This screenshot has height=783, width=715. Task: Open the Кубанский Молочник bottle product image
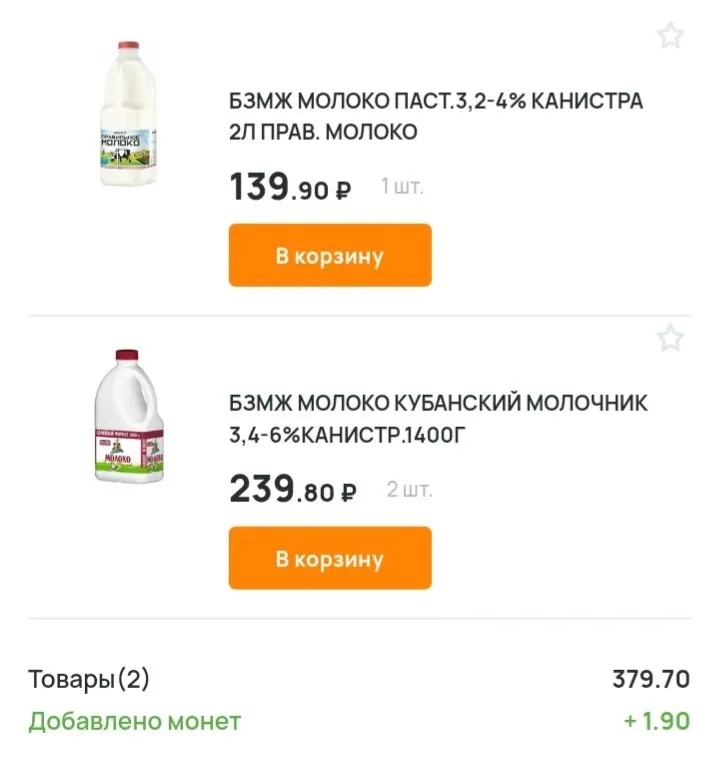(128, 418)
